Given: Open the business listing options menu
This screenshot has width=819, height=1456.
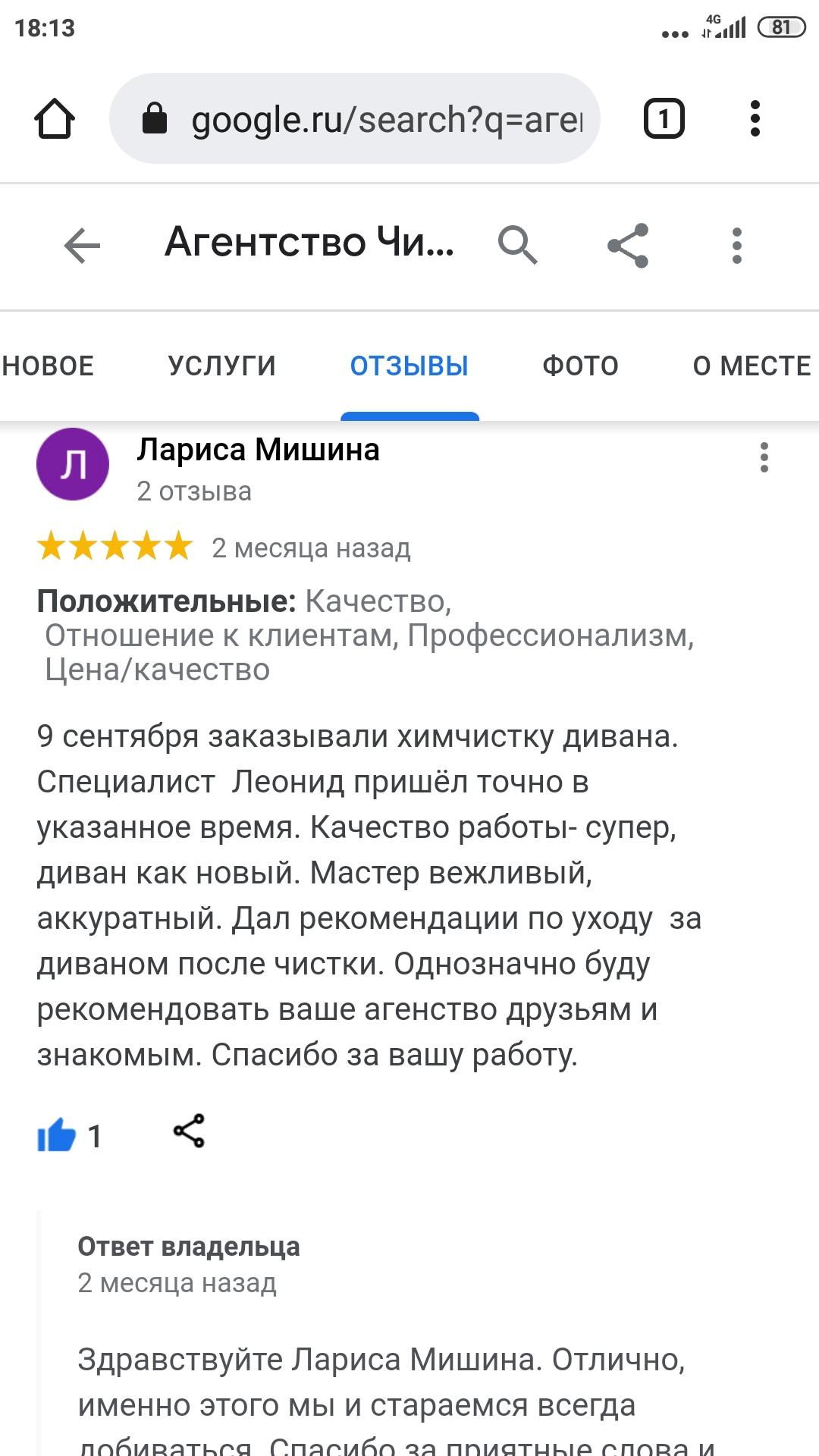Looking at the screenshot, I should coord(737,245).
